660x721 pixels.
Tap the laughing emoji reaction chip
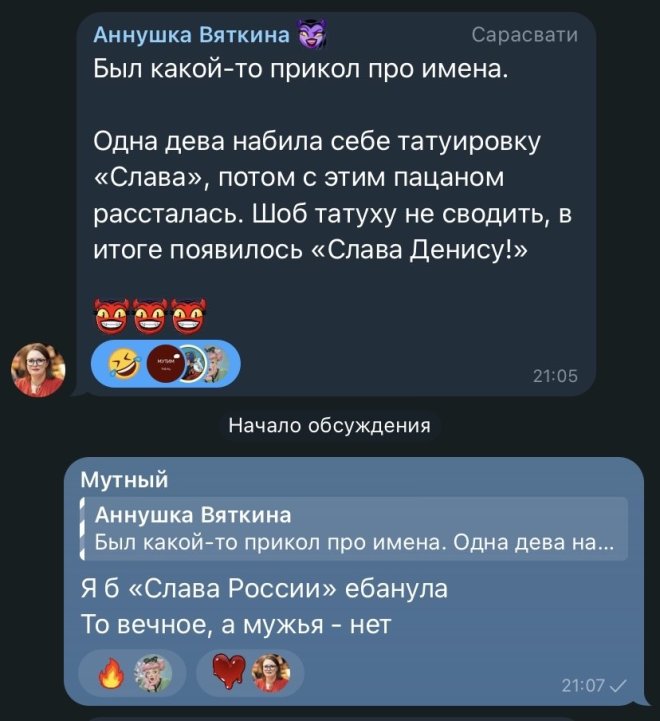pyautogui.click(x=165, y=364)
